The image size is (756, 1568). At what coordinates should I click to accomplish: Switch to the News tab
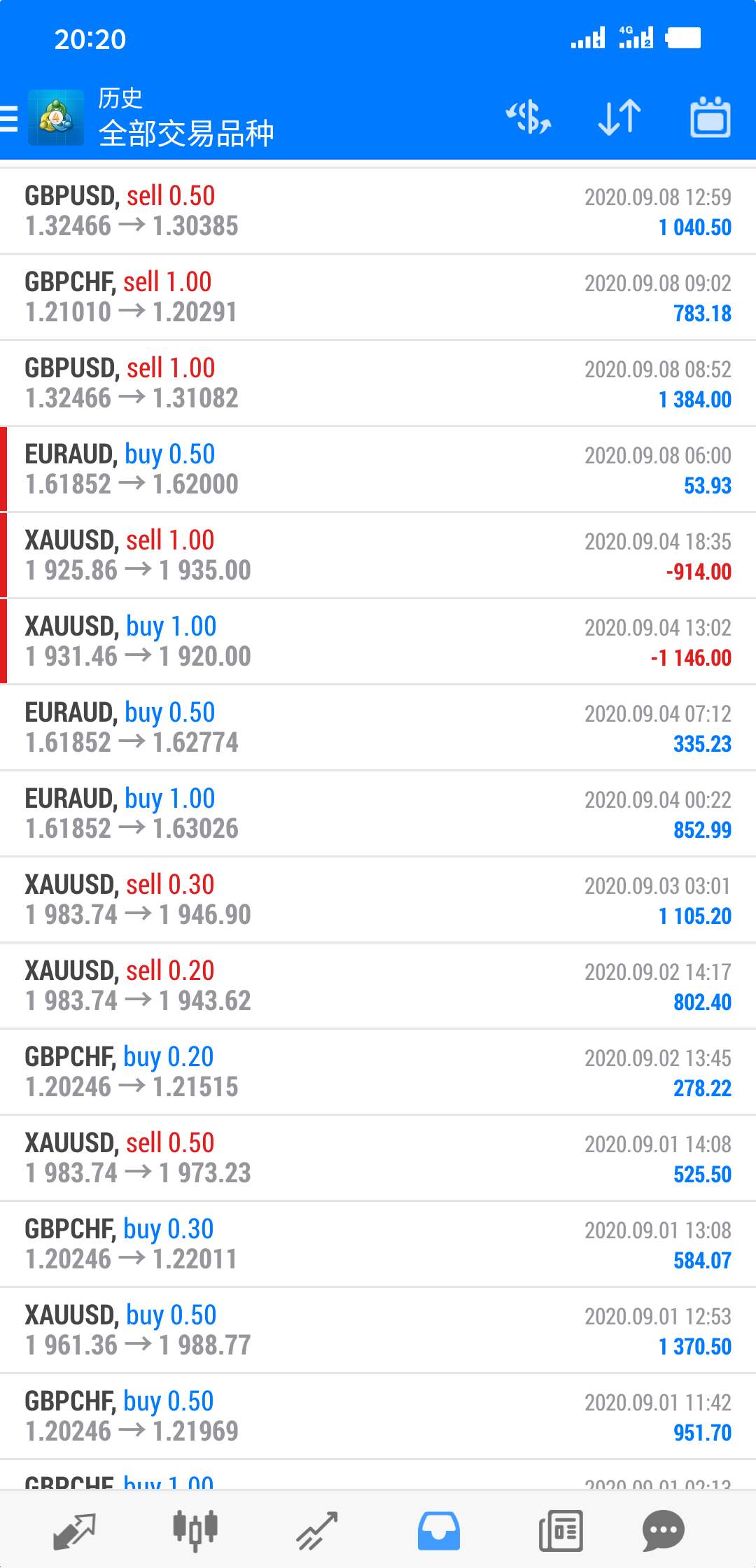561,1530
